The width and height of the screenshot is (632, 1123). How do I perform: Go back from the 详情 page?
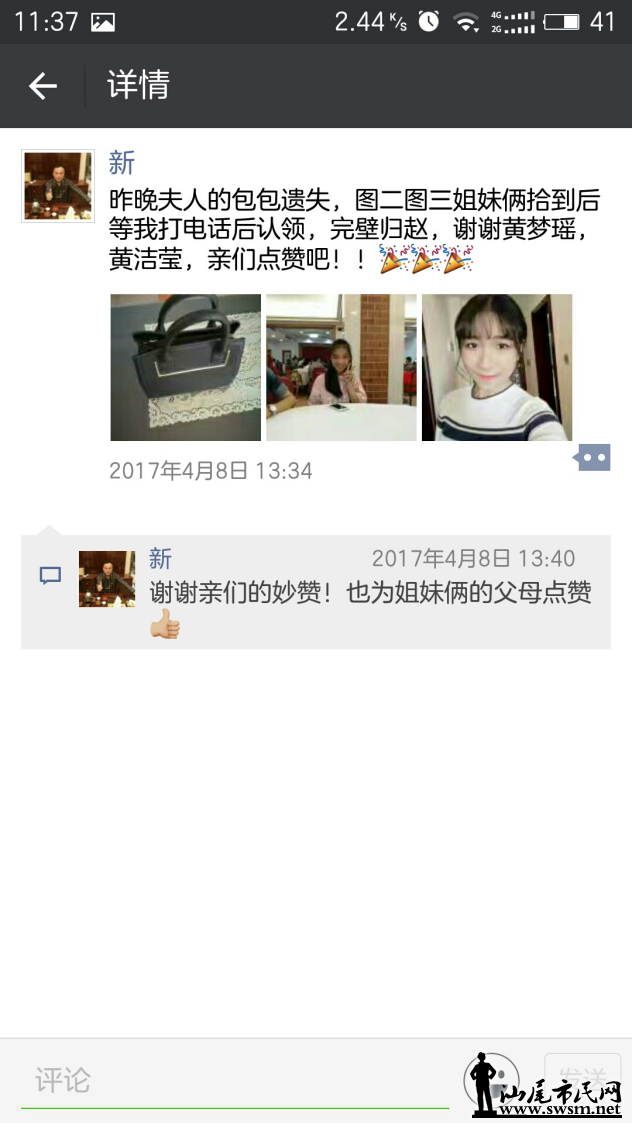43,86
